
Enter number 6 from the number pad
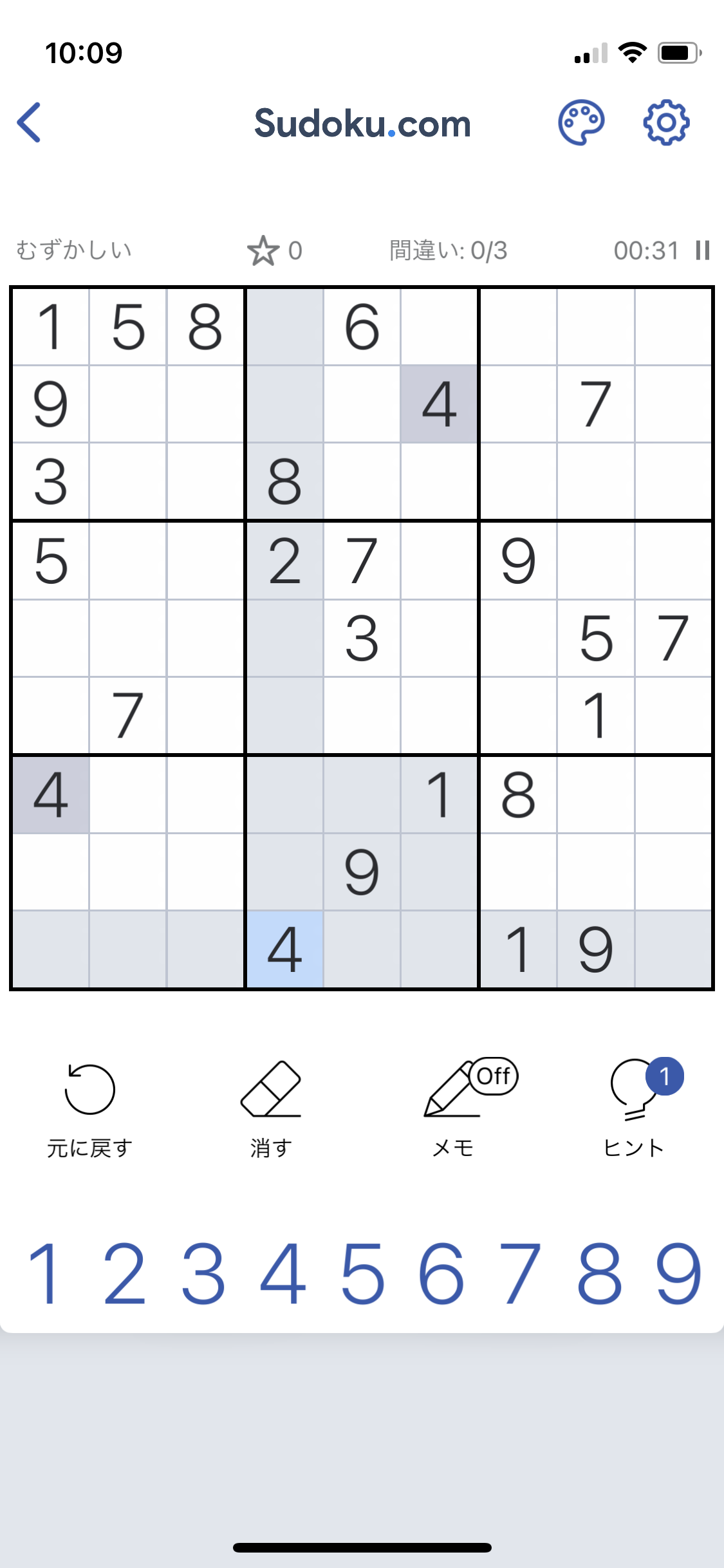[x=441, y=1273]
